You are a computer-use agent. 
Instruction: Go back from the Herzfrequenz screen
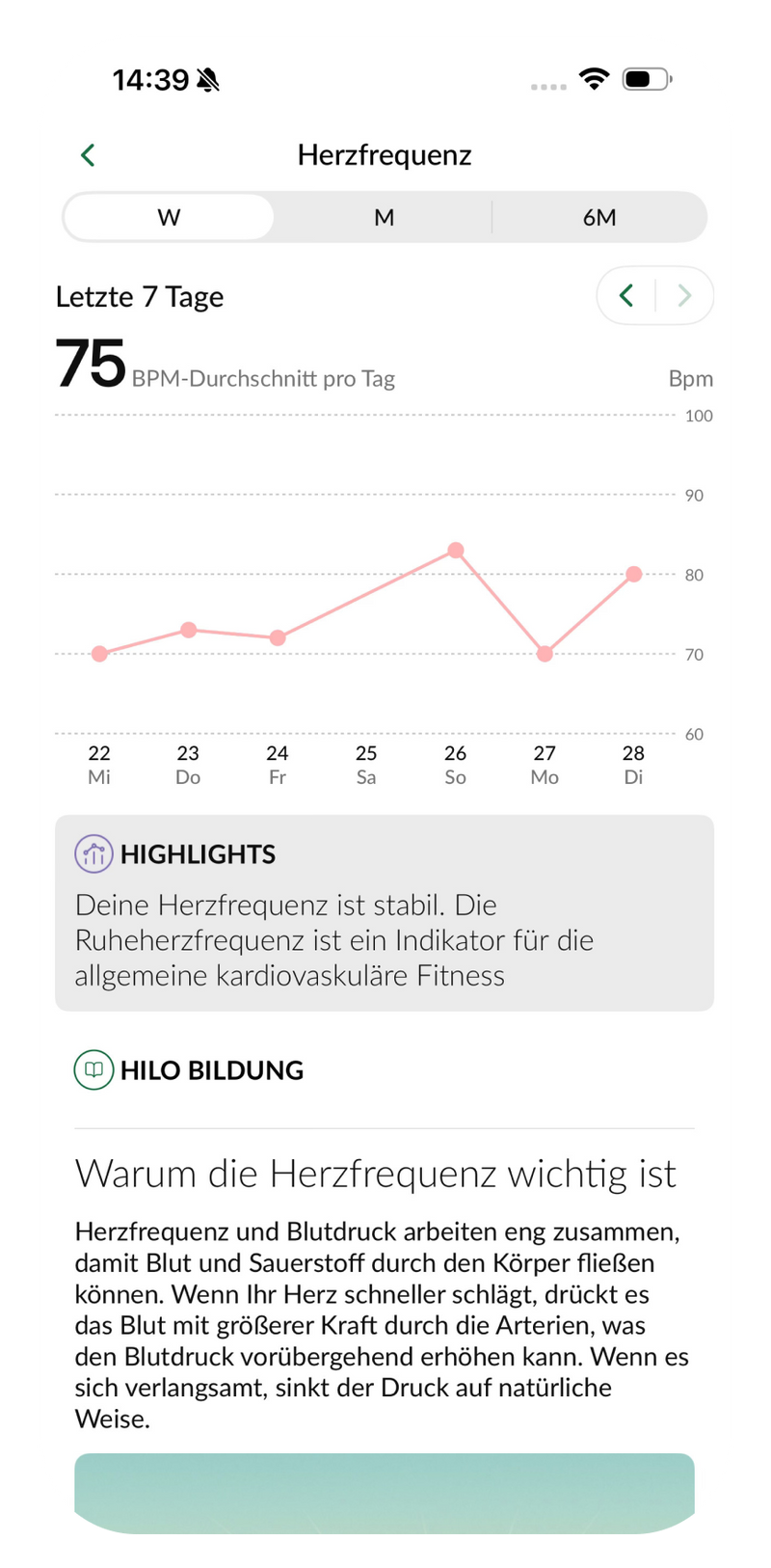(x=88, y=154)
